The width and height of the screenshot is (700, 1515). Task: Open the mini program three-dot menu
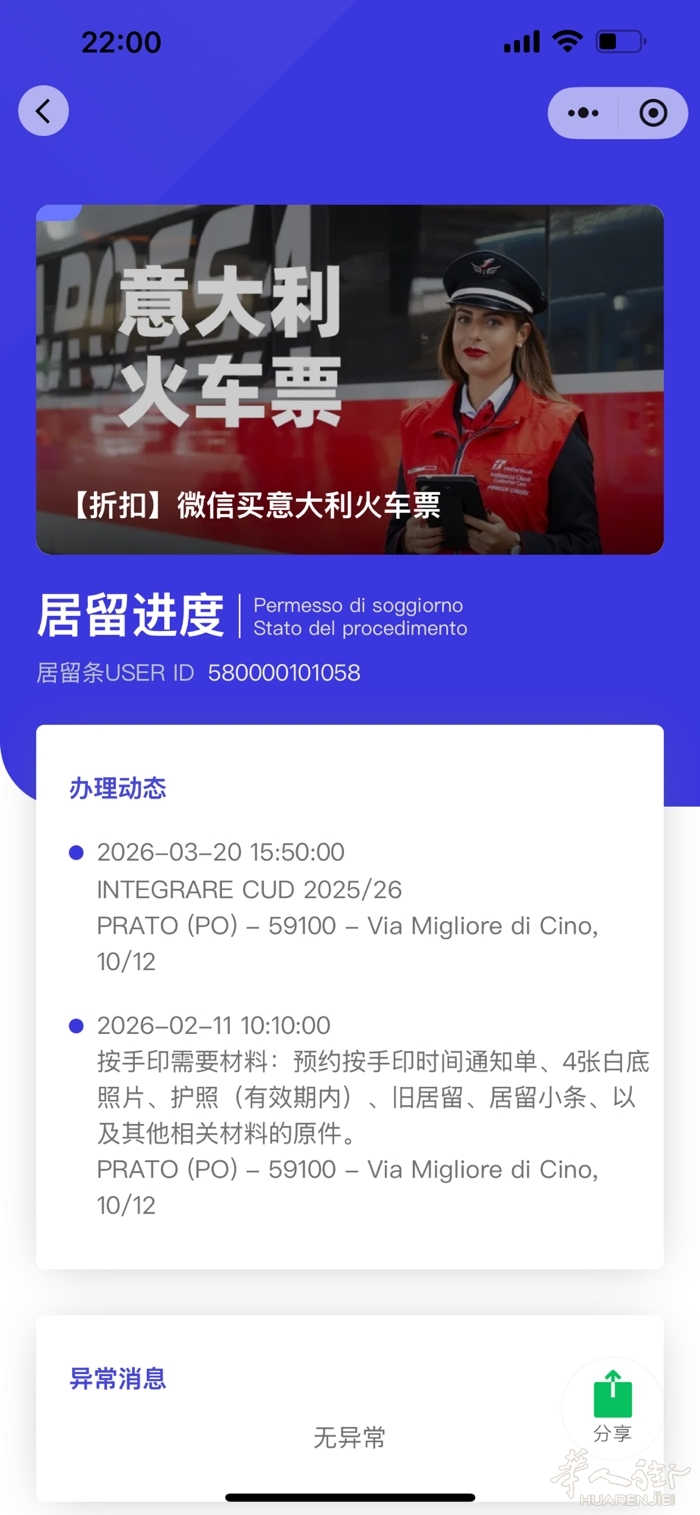(583, 113)
